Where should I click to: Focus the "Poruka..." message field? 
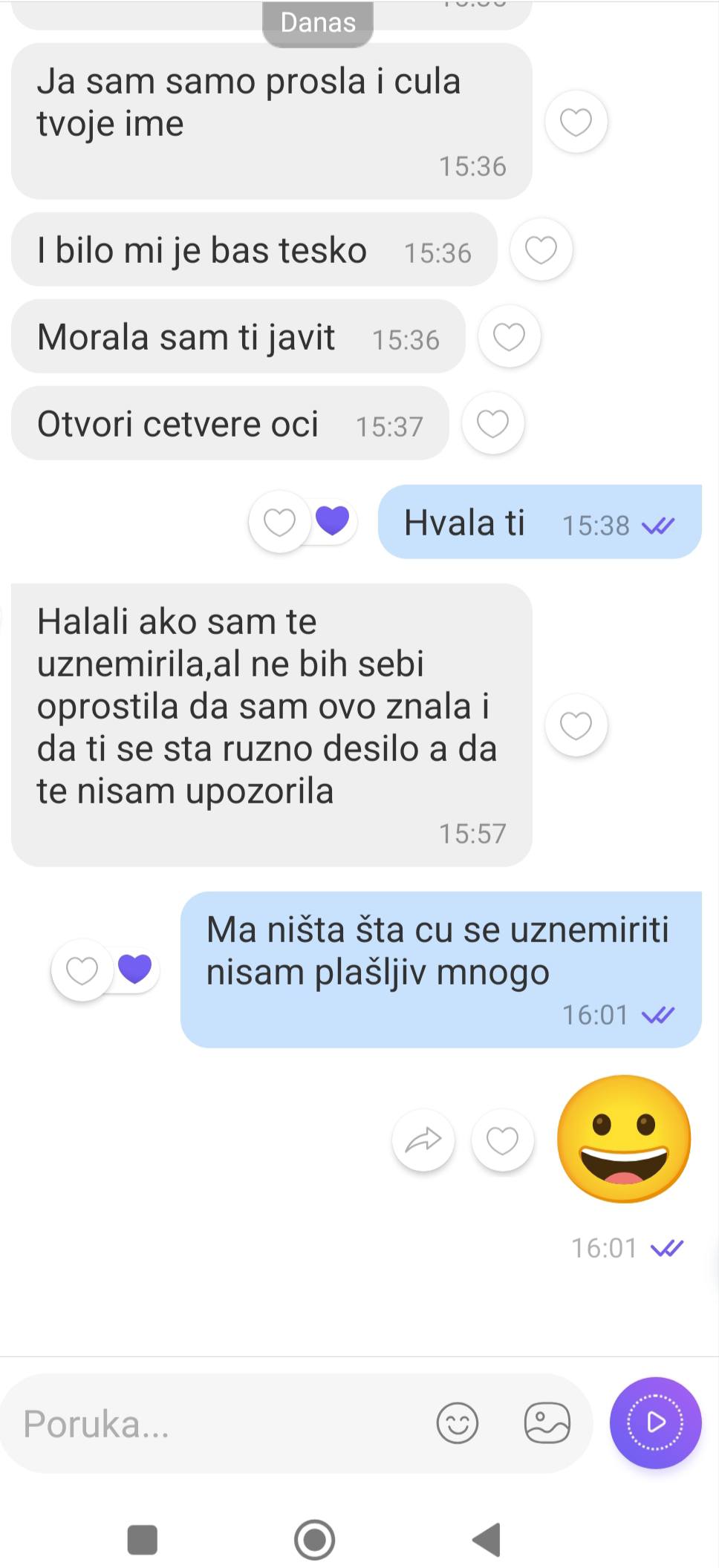pyautogui.click(x=215, y=1424)
